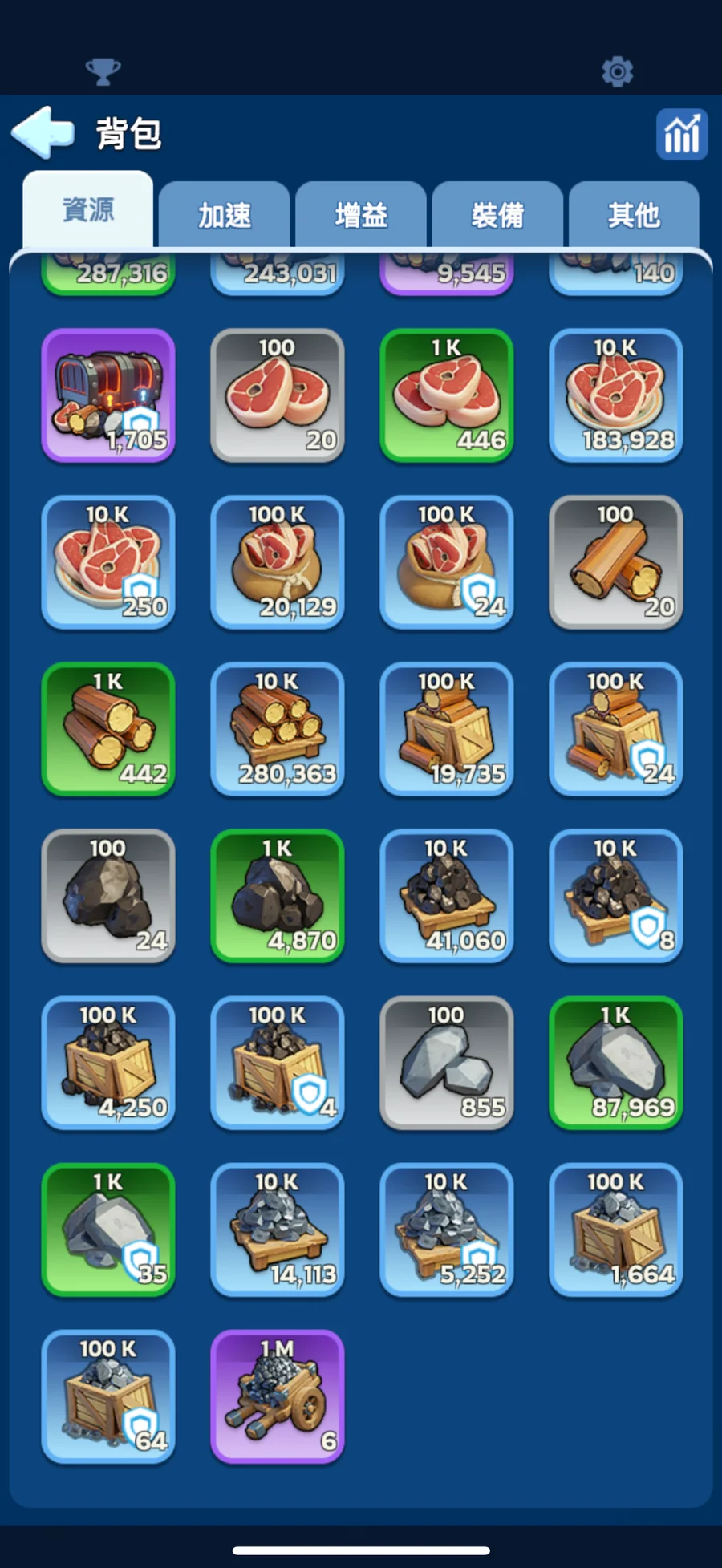The width and height of the screenshot is (722, 1568).
Task: Select the 10 K wood item with 280,363
Action: [x=278, y=729]
